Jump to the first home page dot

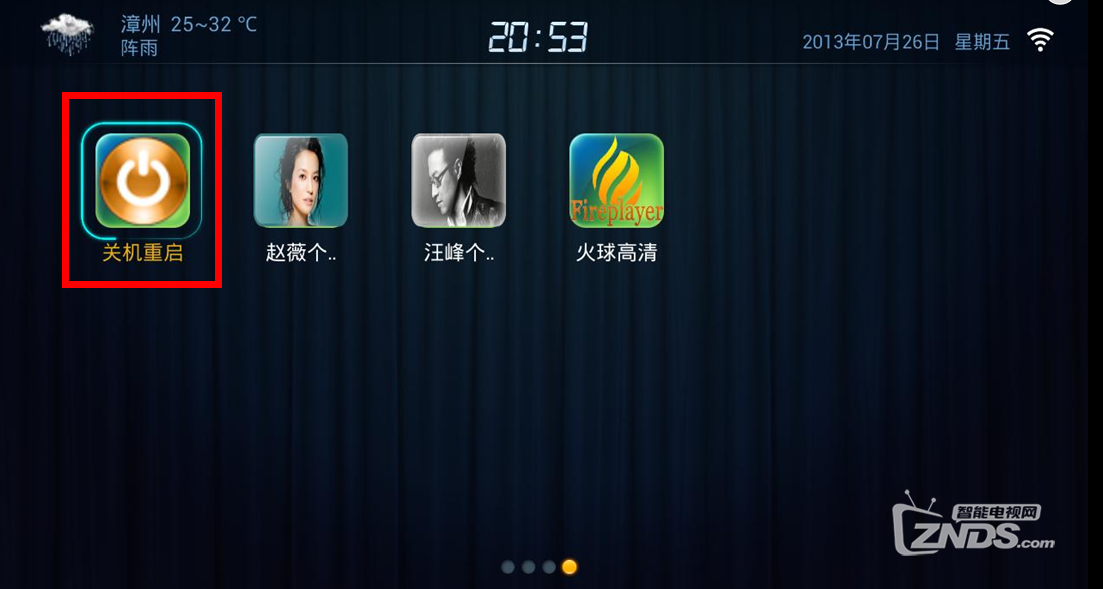coord(508,567)
